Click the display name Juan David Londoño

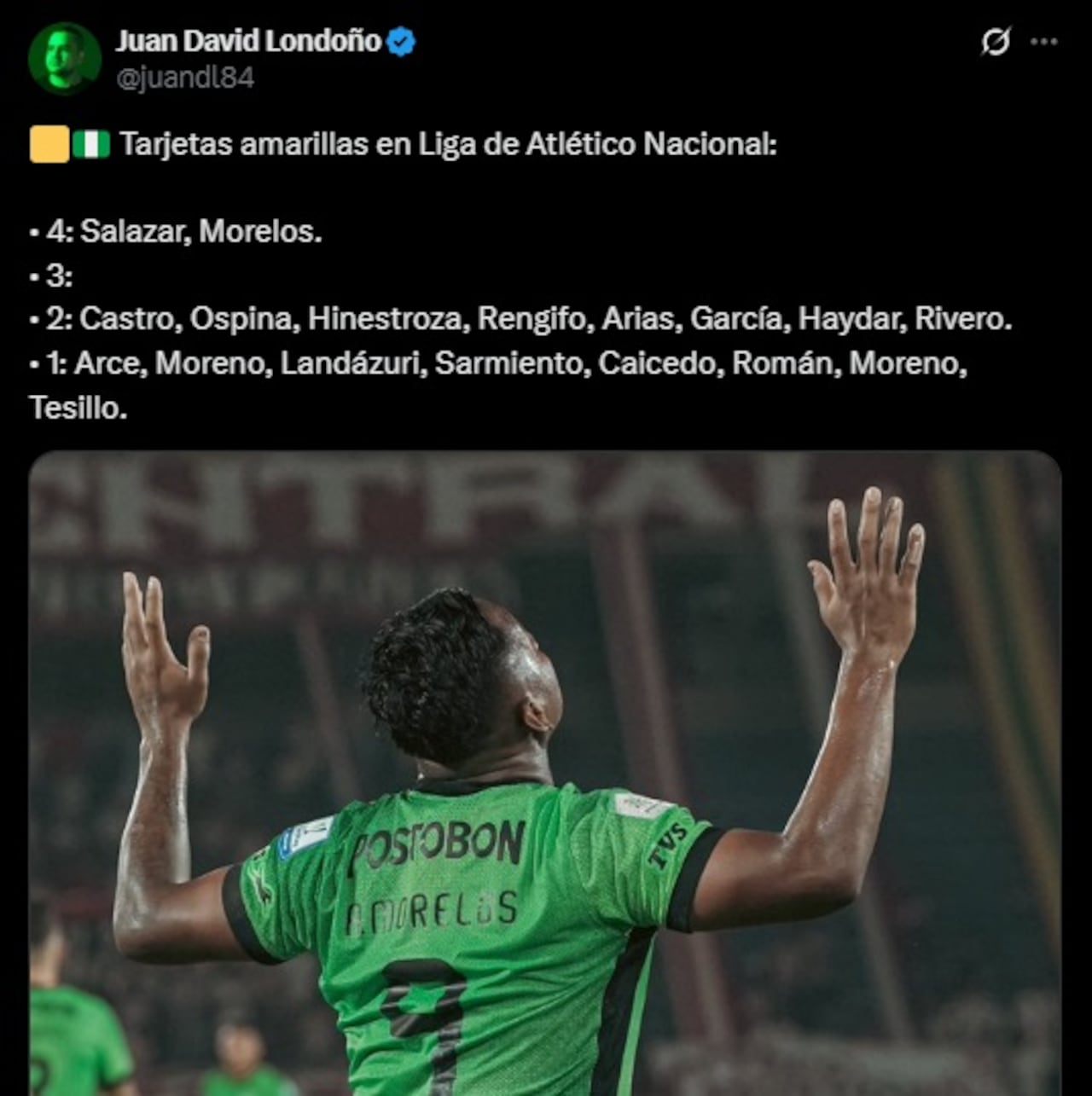pyautogui.click(x=250, y=38)
